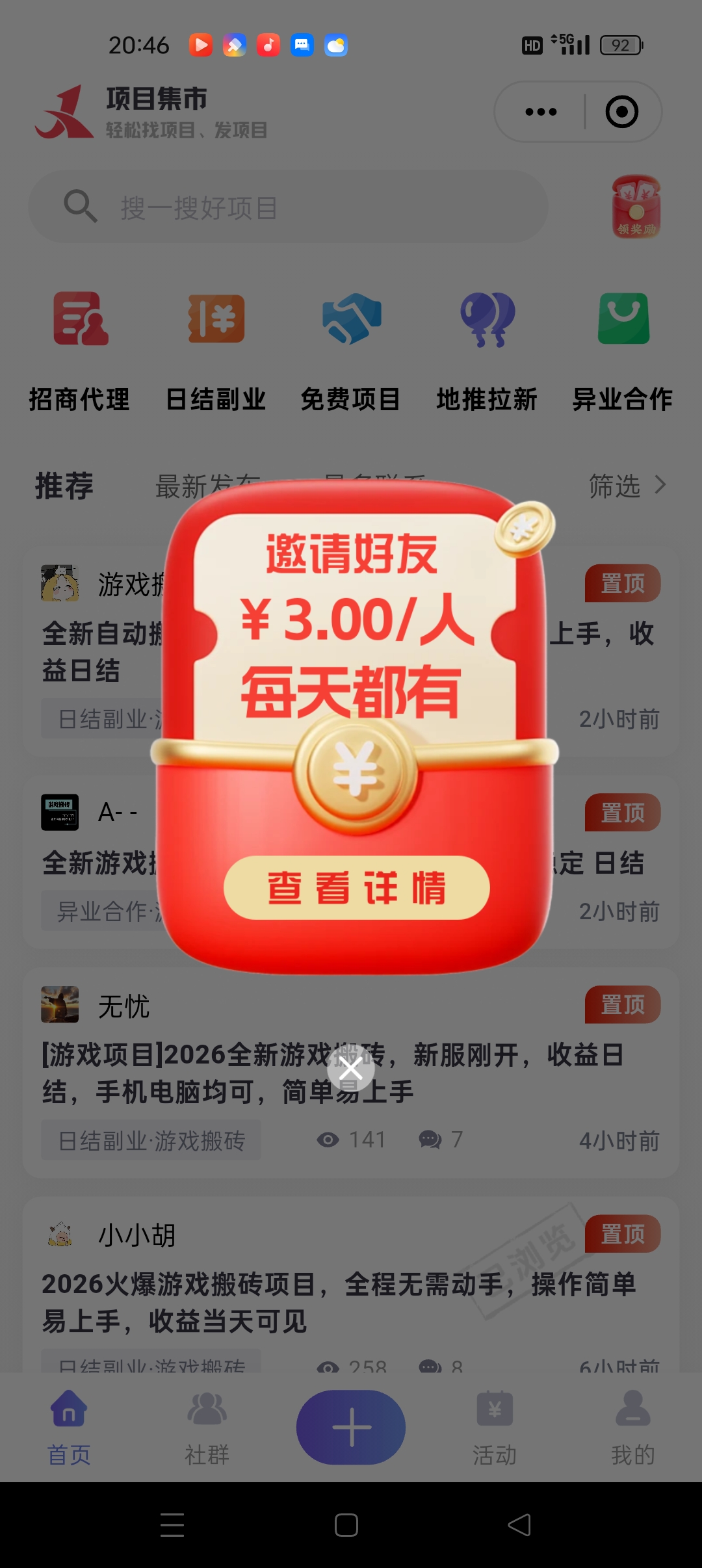702x1568 pixels.
Task: Go back with the system back button
Action: (519, 1524)
